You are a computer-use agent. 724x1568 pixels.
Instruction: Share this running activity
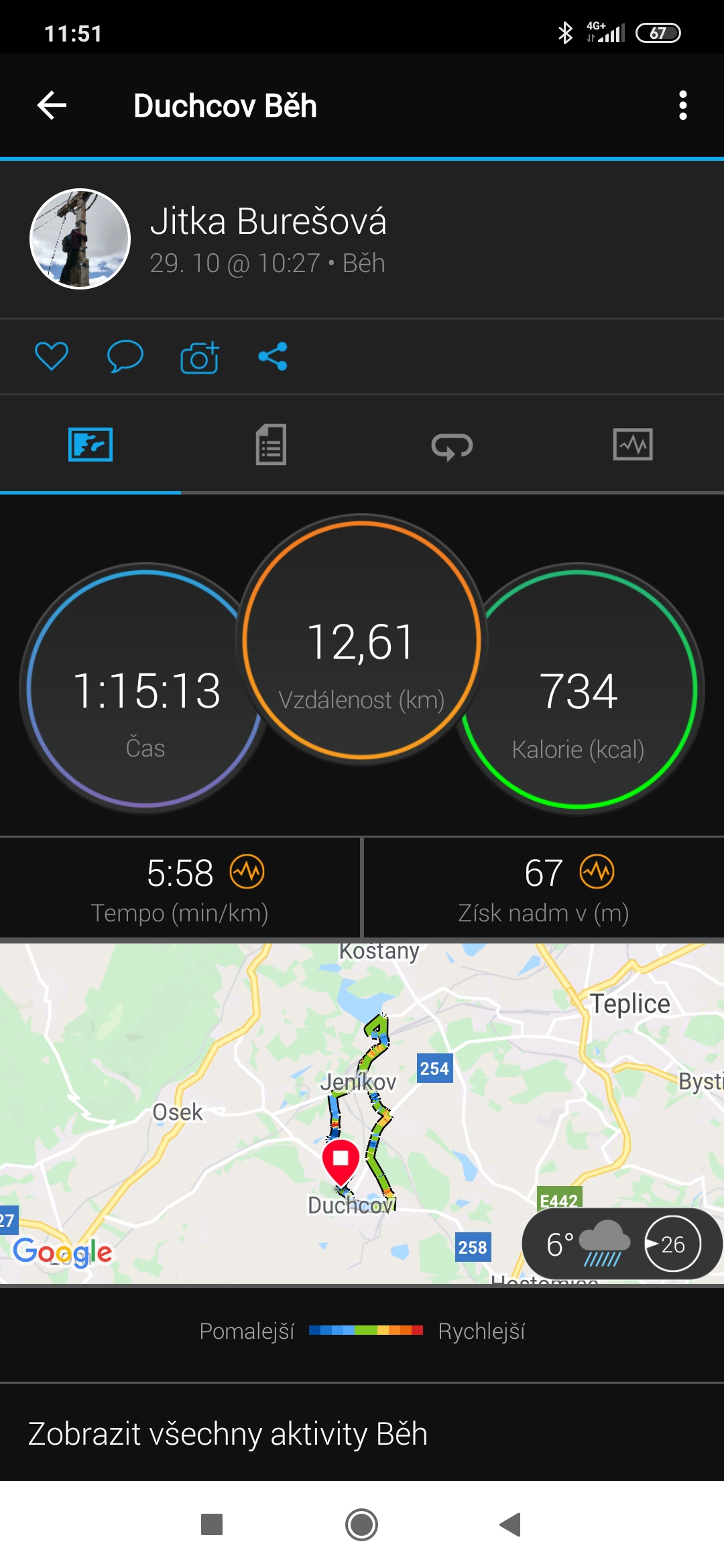click(273, 356)
